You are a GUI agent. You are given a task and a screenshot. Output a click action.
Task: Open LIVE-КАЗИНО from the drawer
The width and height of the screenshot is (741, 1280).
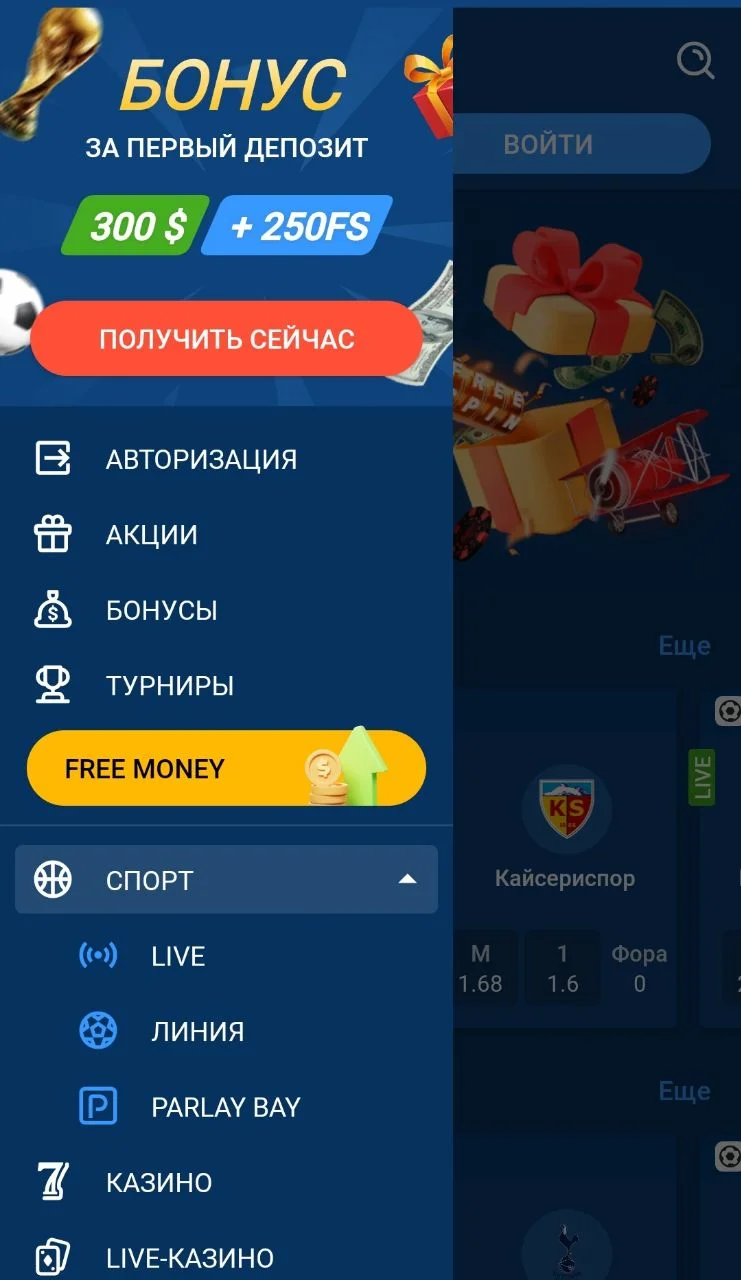click(x=189, y=1257)
